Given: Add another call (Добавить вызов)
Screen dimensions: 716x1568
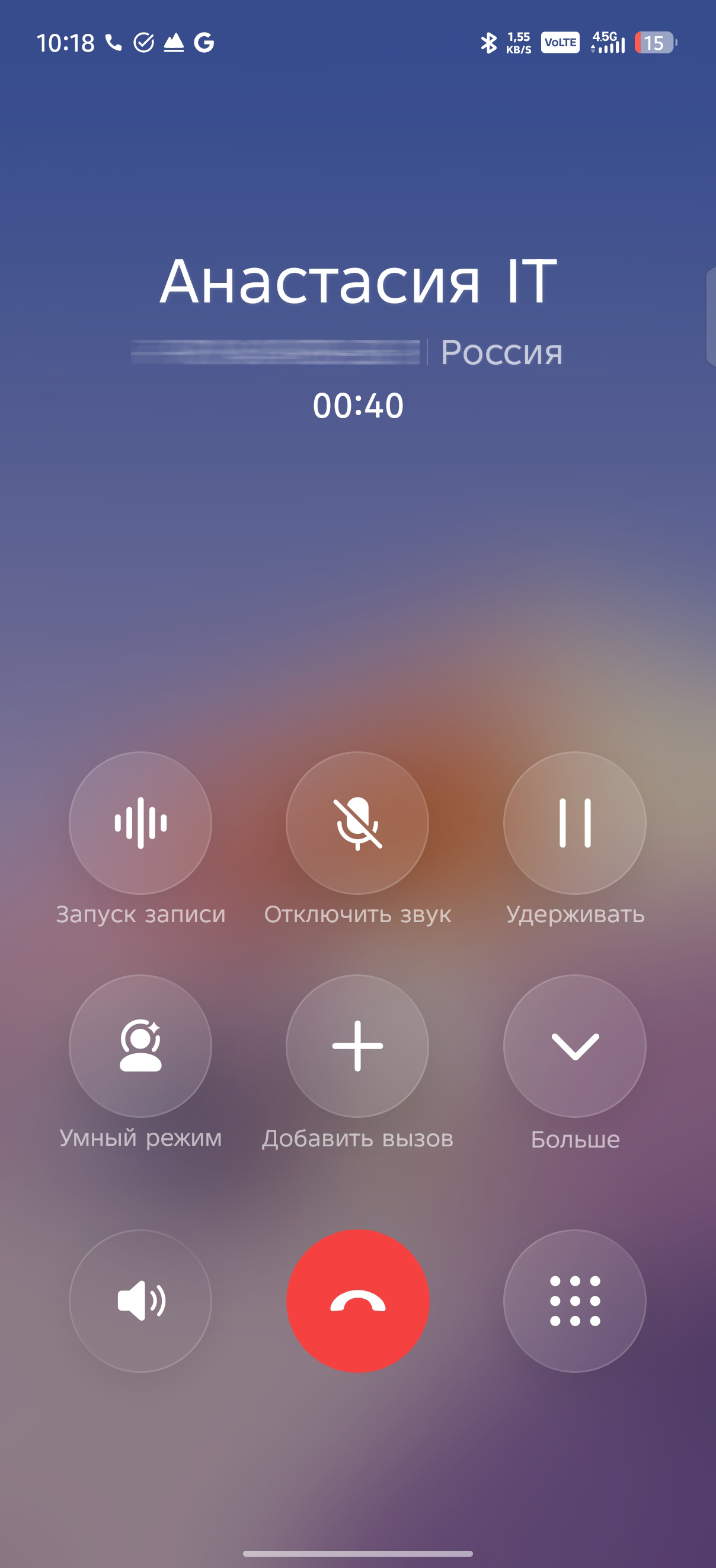Looking at the screenshot, I should [357, 1046].
